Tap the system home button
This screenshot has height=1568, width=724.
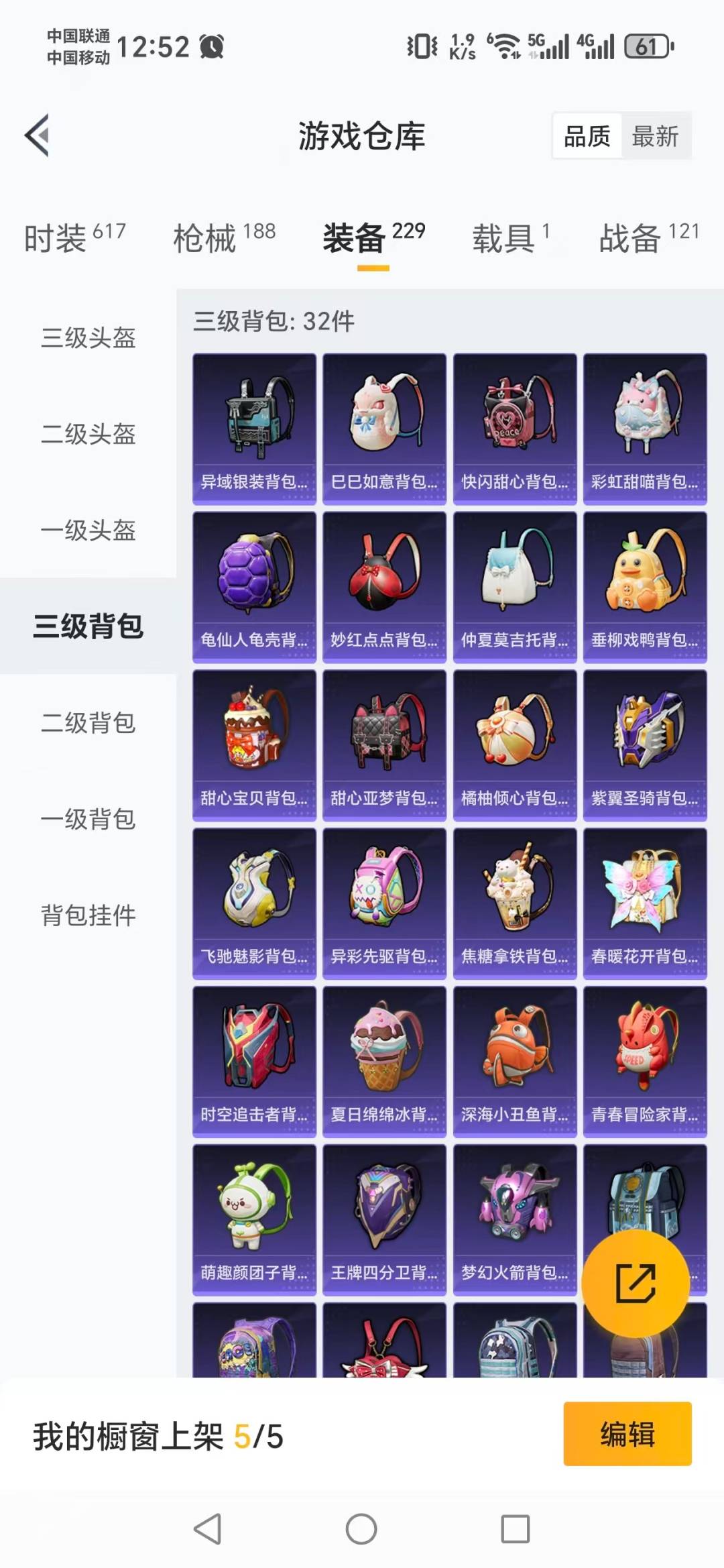click(361, 1529)
